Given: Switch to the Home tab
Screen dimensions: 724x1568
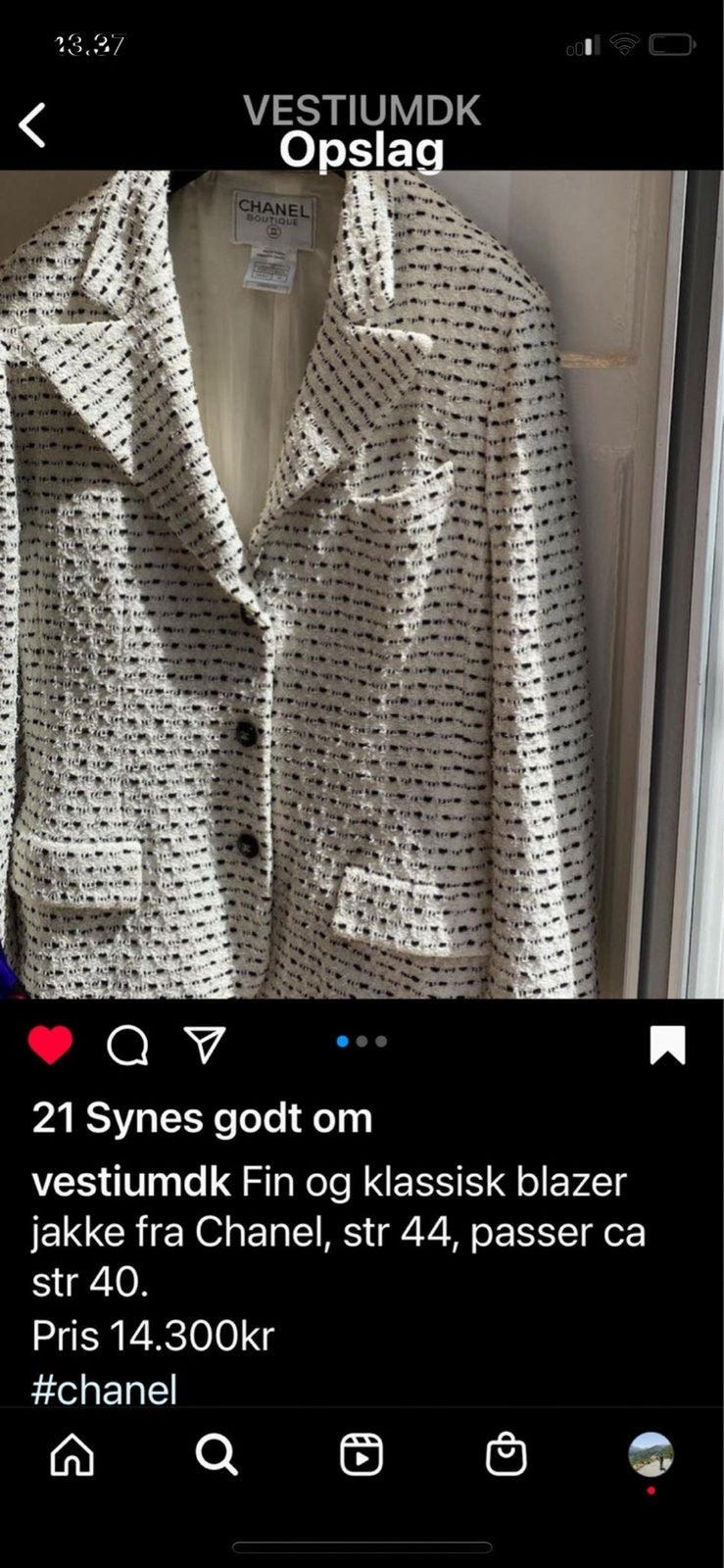Looking at the screenshot, I should [72, 1455].
